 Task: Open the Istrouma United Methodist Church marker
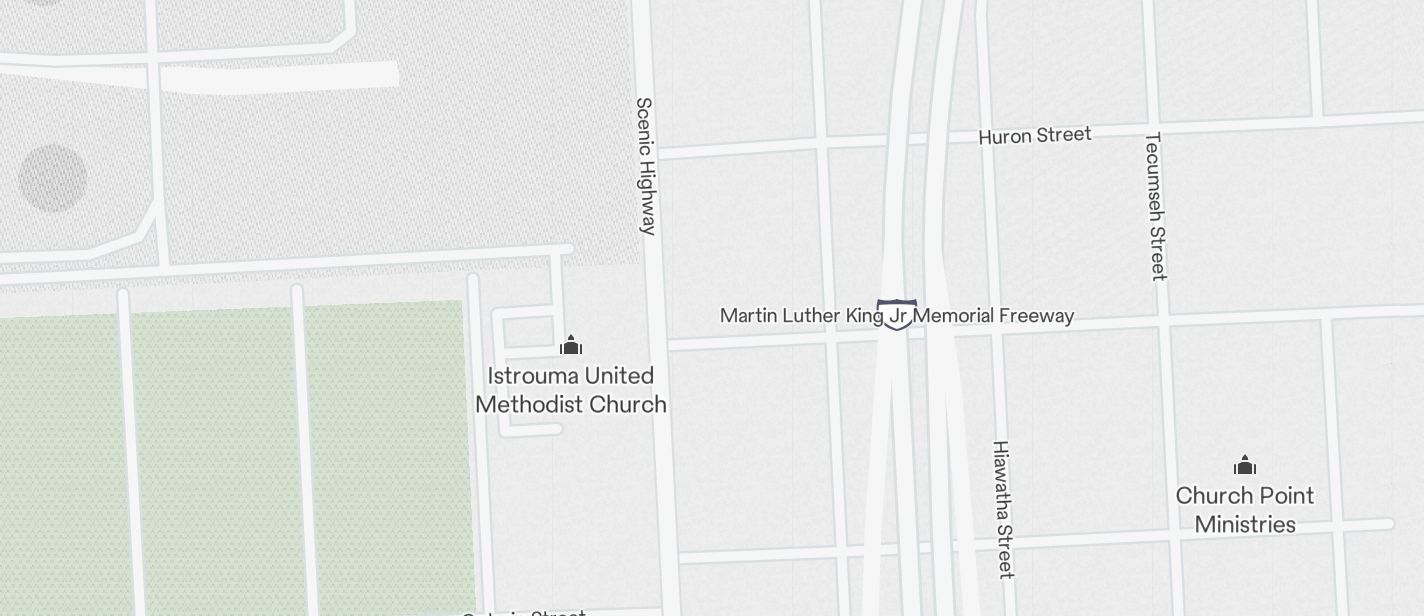tap(571, 346)
